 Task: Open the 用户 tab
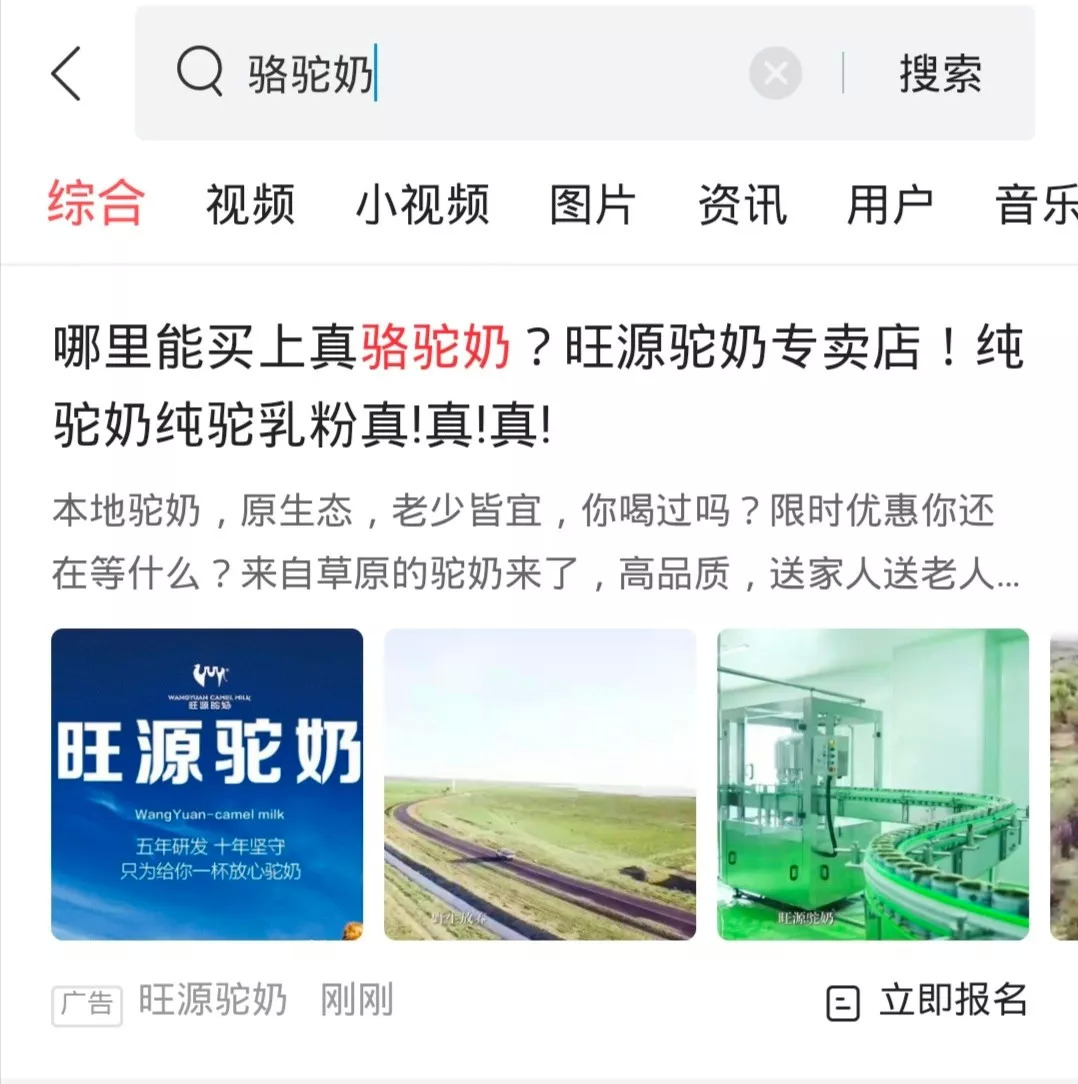tap(890, 205)
